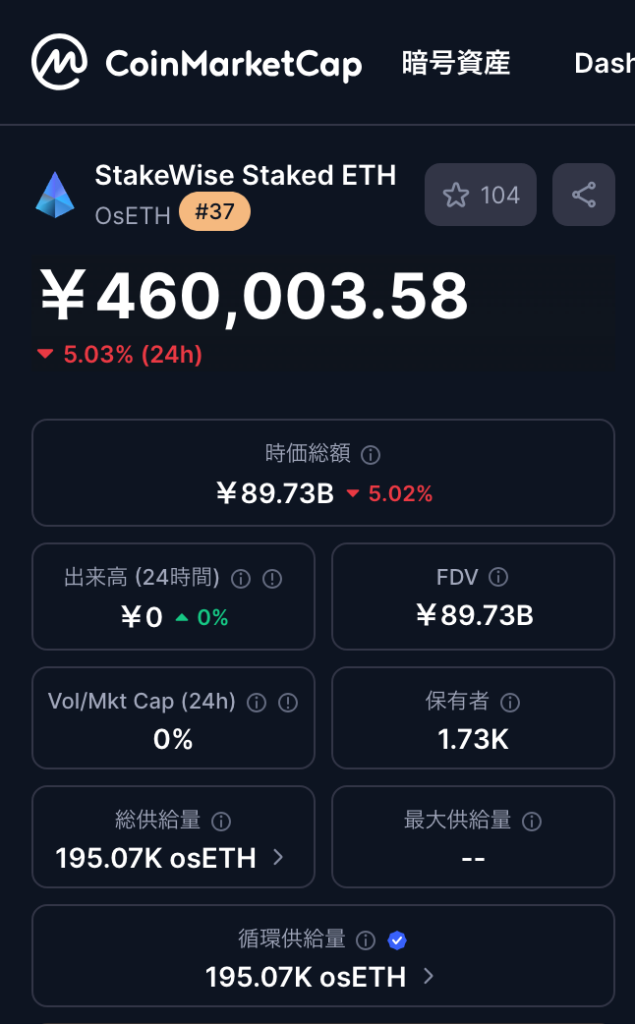
Task: Open the 暗号資産 navigation menu
Action: point(456,64)
